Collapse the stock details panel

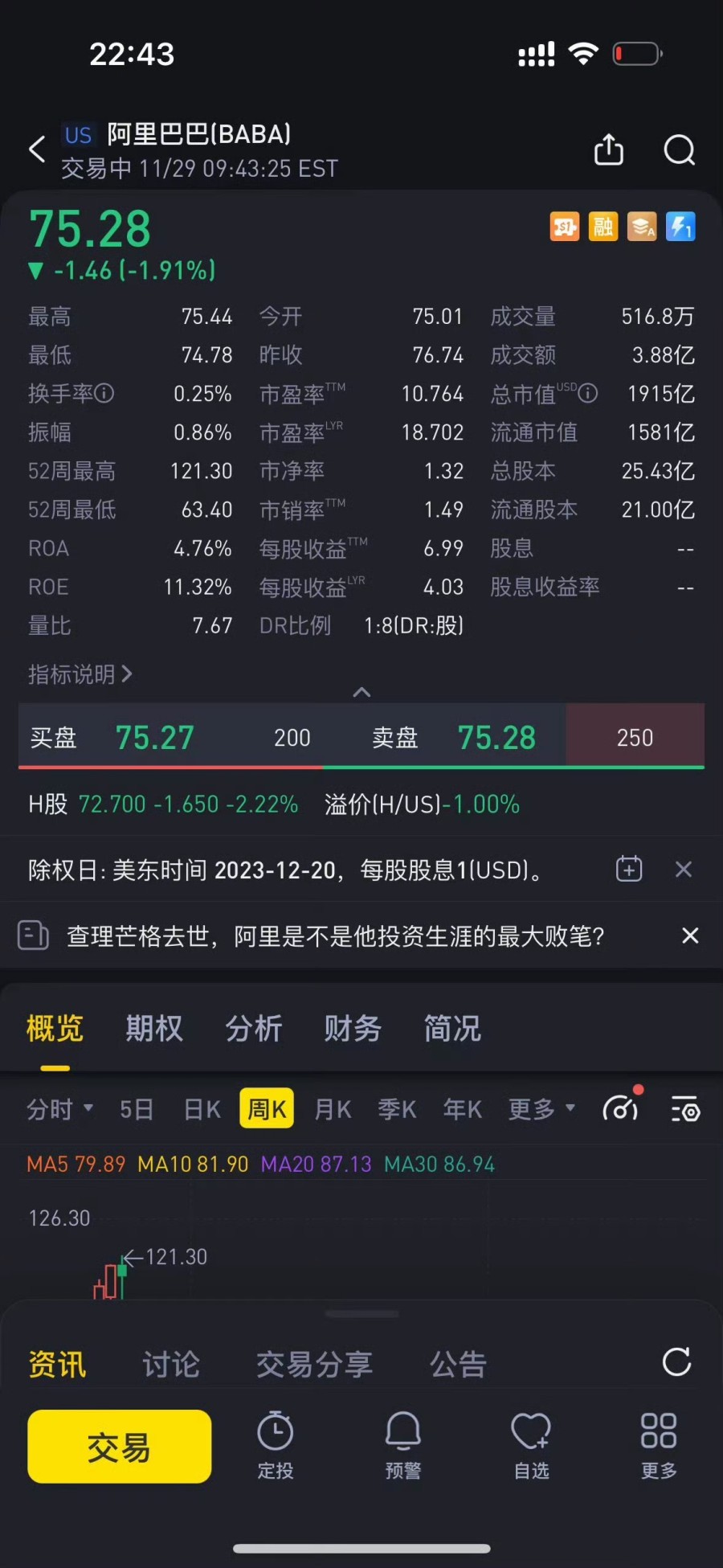click(x=361, y=692)
